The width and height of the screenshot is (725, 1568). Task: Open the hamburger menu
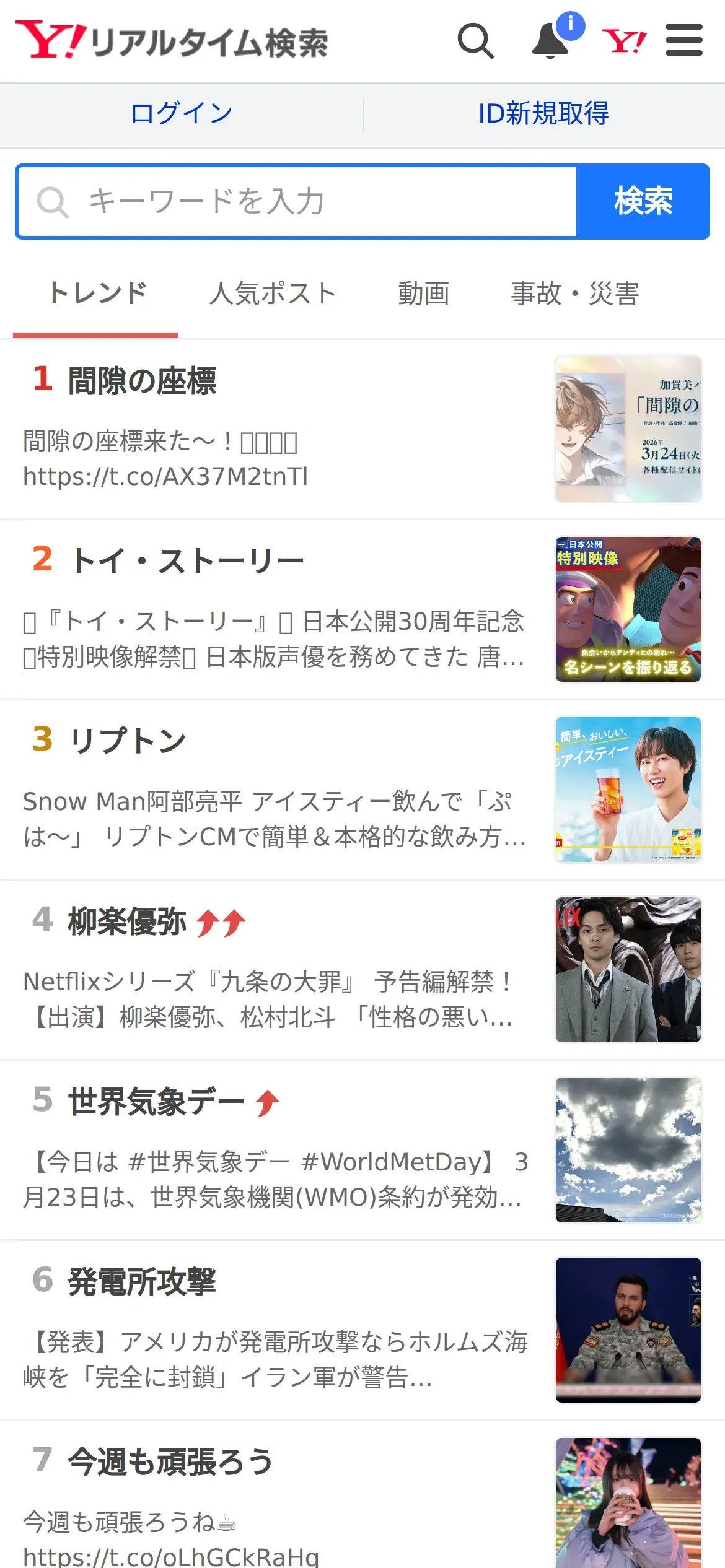683,41
